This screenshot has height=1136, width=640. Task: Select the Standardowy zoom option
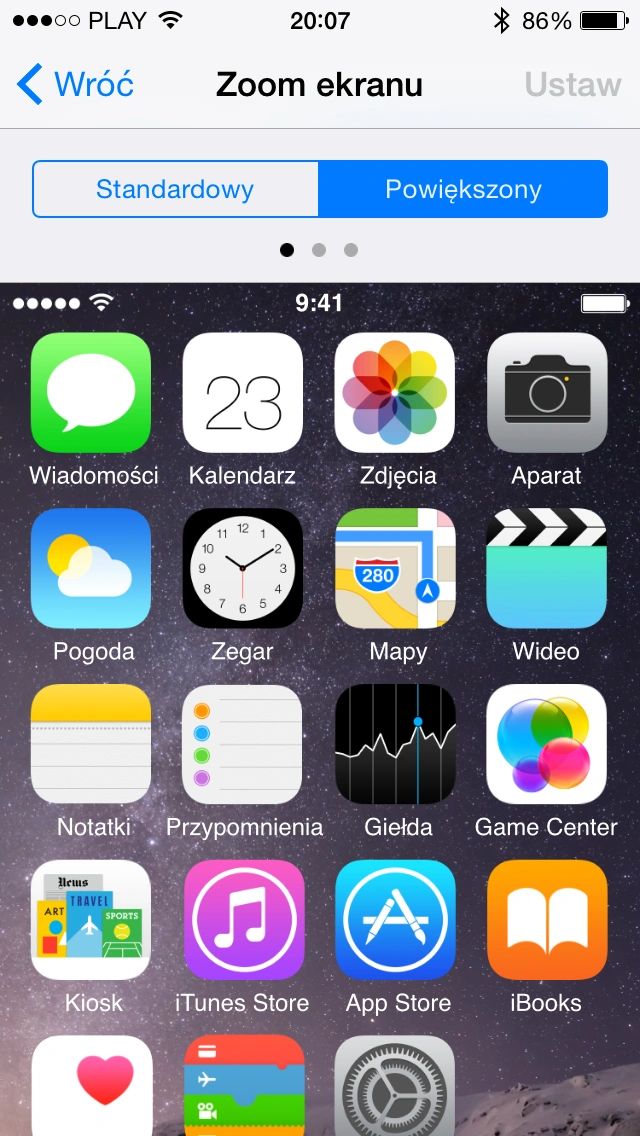coord(175,189)
